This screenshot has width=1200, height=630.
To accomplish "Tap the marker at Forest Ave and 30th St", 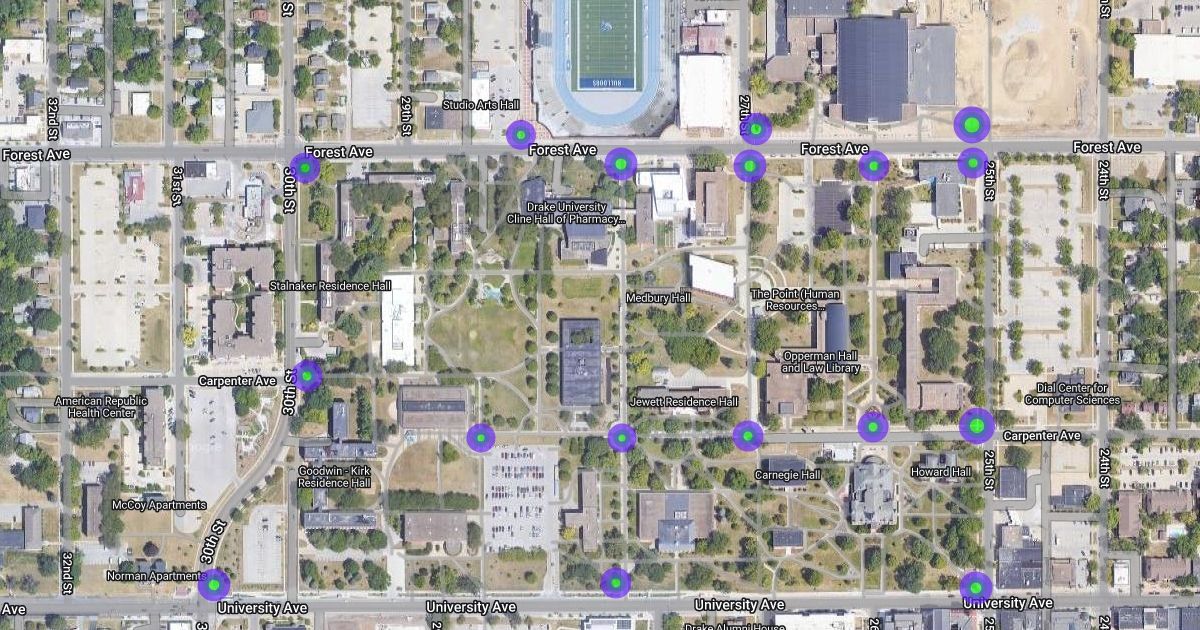I will pos(305,168).
